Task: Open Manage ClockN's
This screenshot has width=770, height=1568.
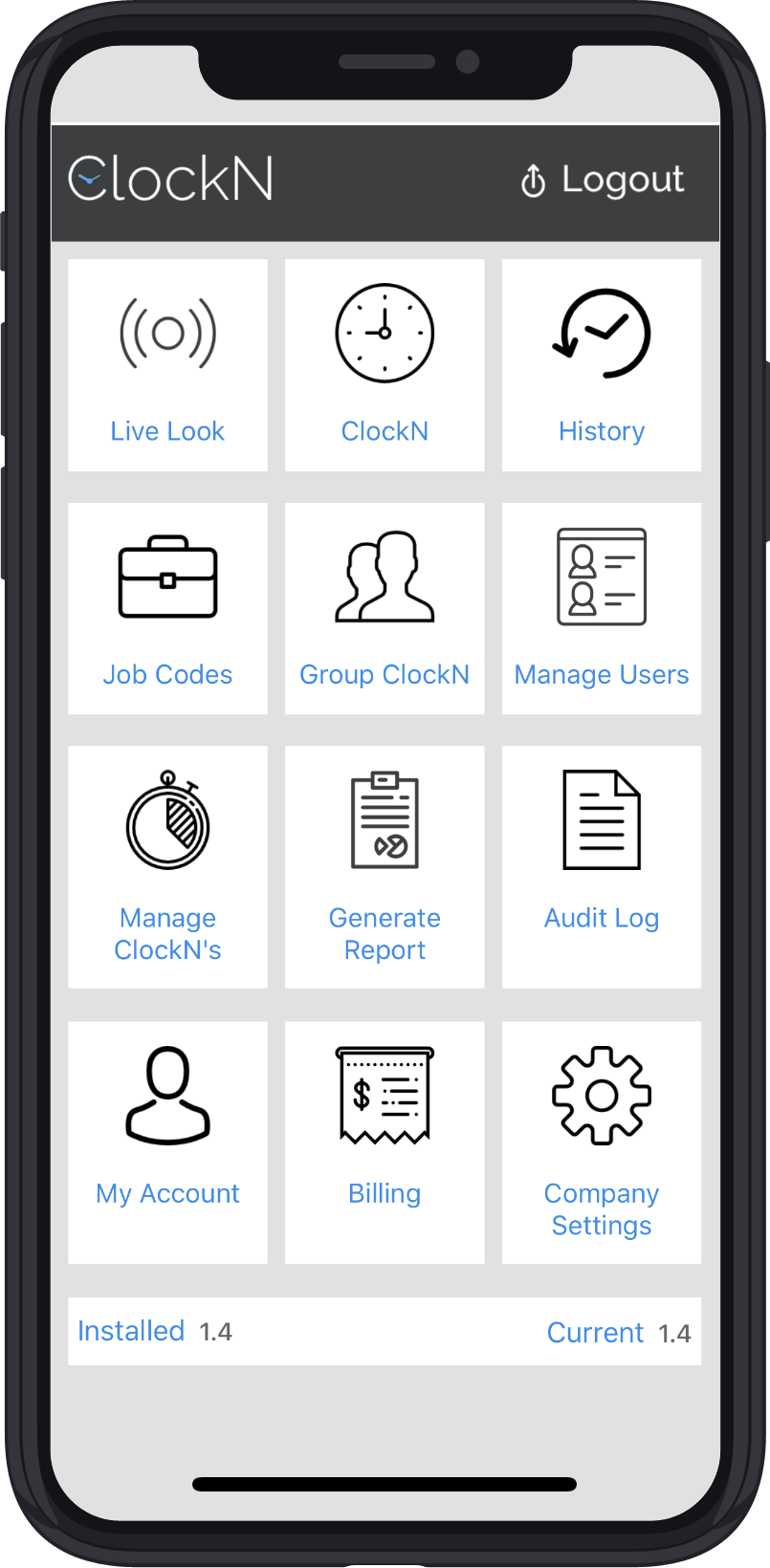Action: (167, 866)
